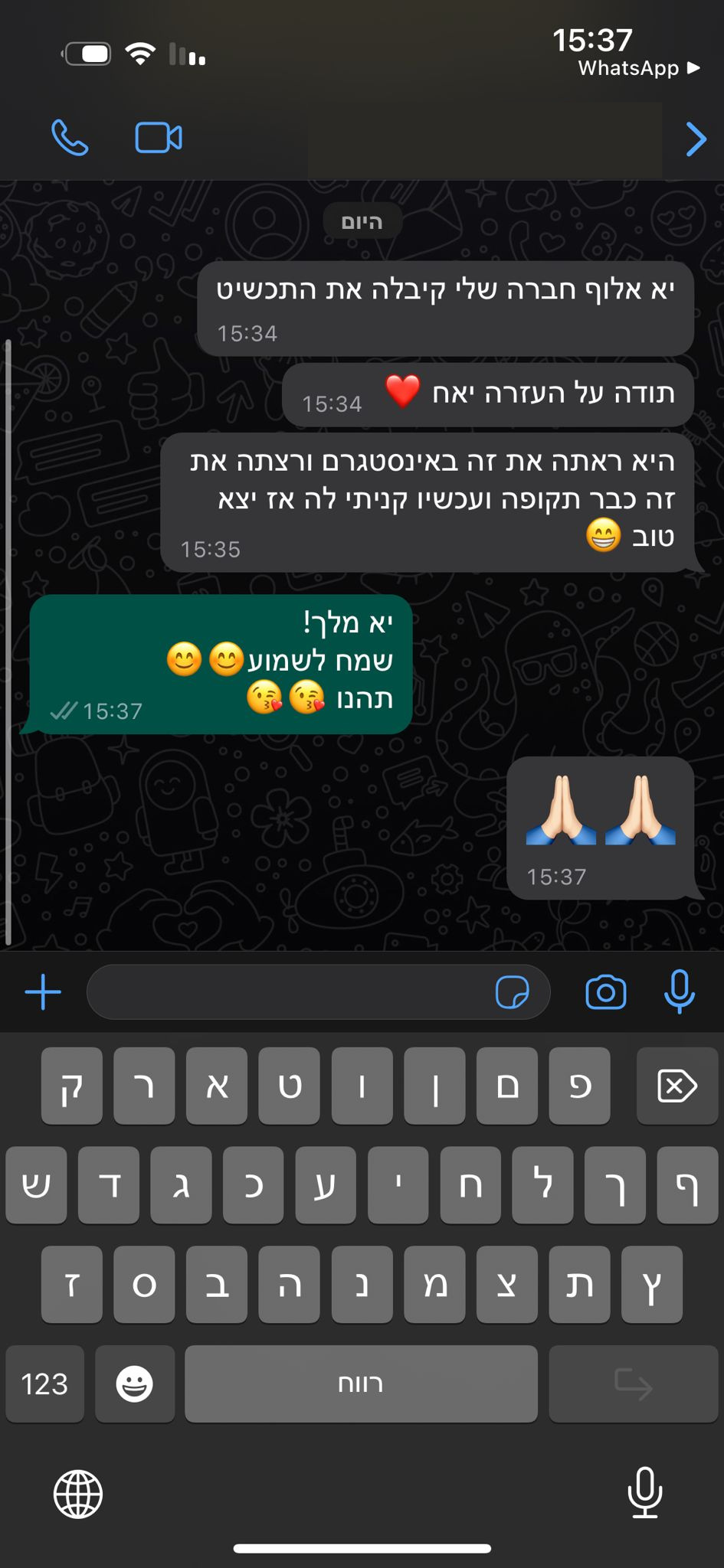Screen dimensions: 724x1568
Task: Tap the keyboard return key
Action: pyautogui.click(x=634, y=1384)
